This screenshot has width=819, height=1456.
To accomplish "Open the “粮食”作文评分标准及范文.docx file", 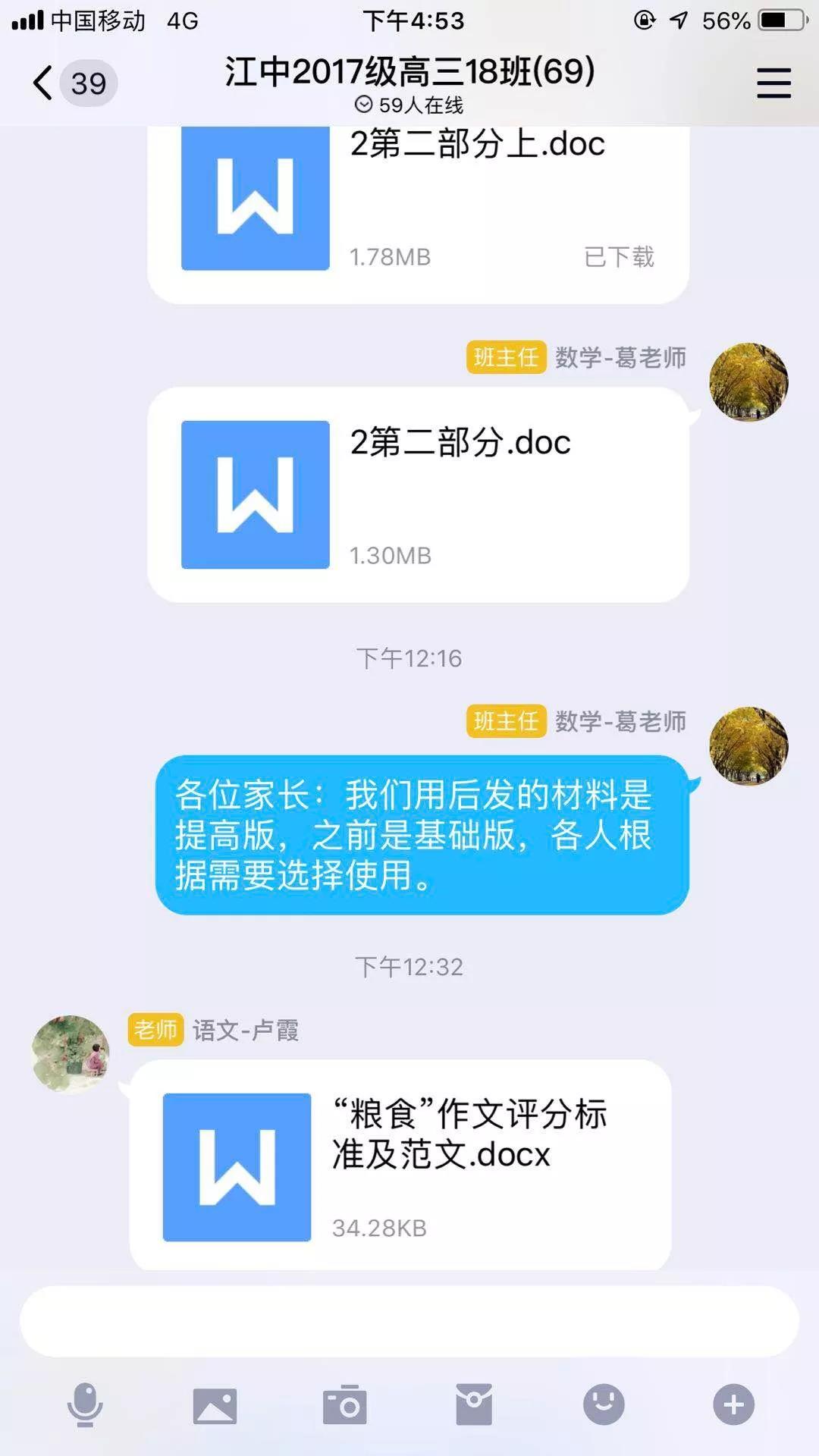I will pos(400,1166).
